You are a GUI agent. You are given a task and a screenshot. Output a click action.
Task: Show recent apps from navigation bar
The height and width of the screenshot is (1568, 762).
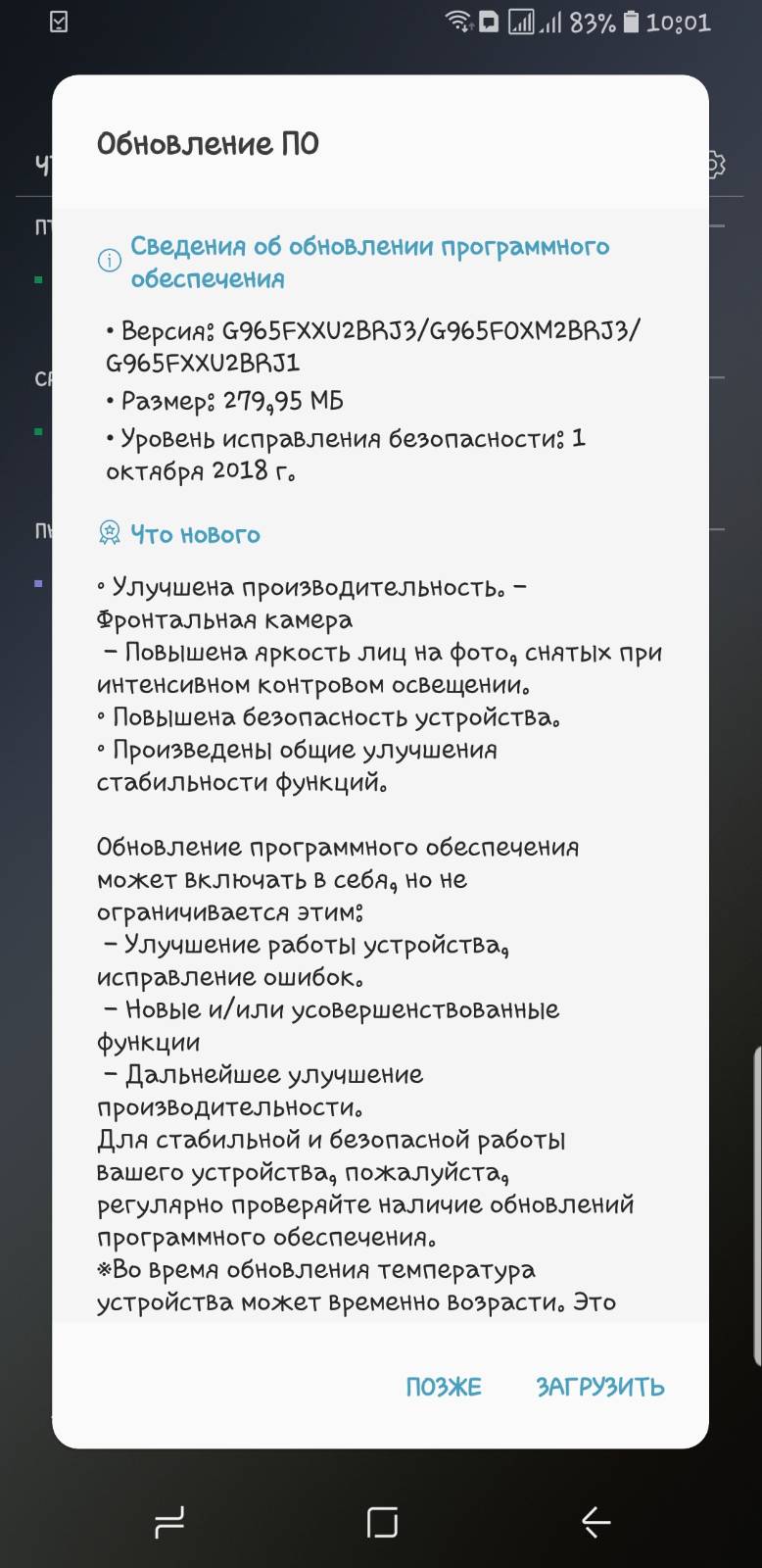[x=169, y=1522]
